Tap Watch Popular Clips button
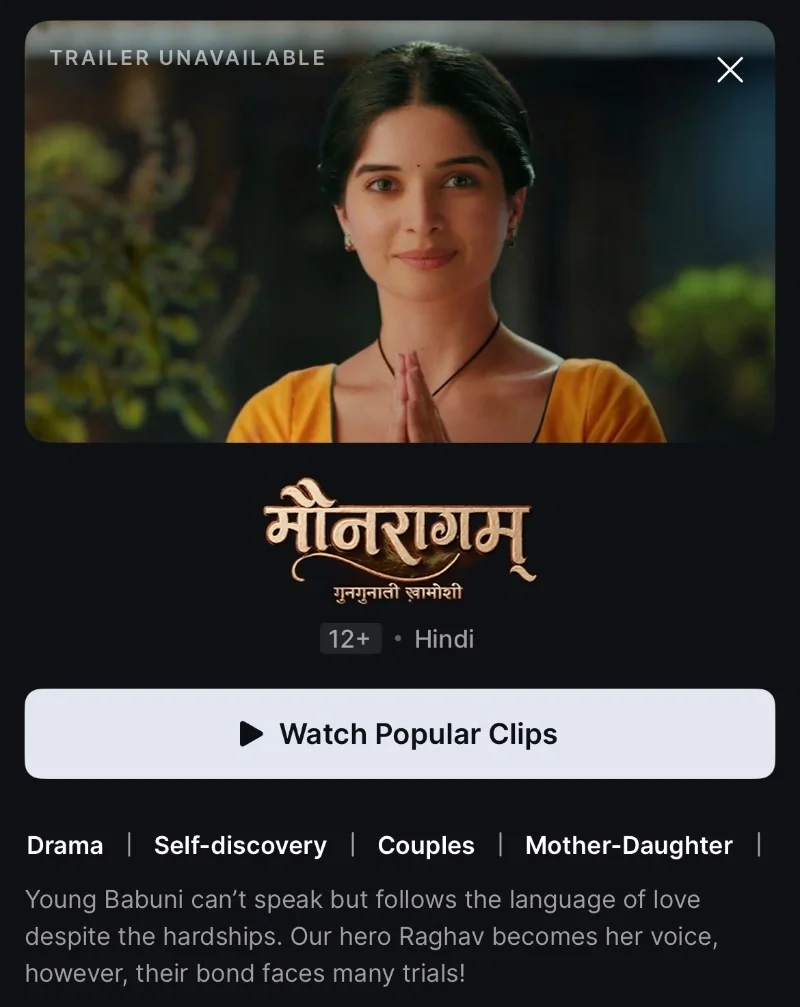Image resolution: width=800 pixels, height=1007 pixels. tap(400, 734)
